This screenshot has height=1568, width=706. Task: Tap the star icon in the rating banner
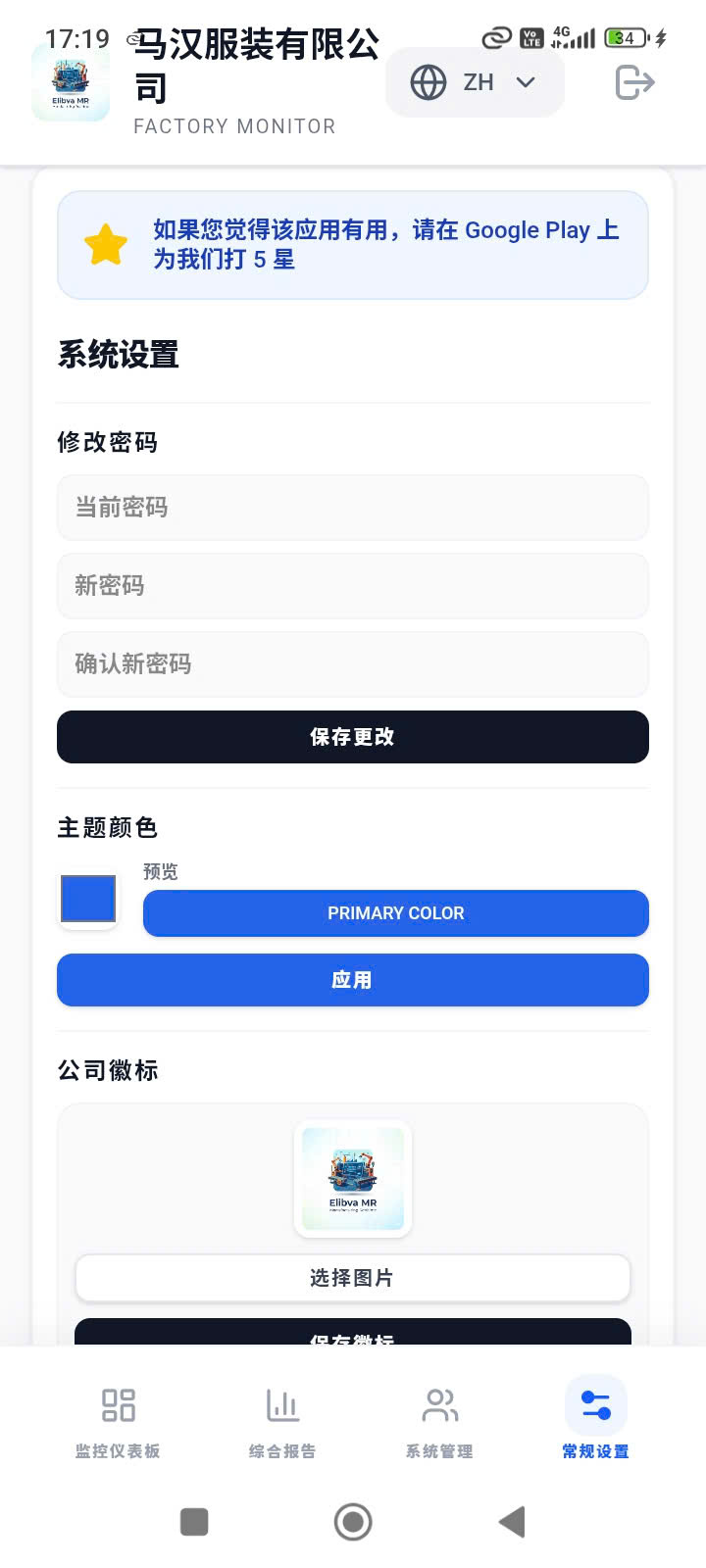pyautogui.click(x=106, y=243)
